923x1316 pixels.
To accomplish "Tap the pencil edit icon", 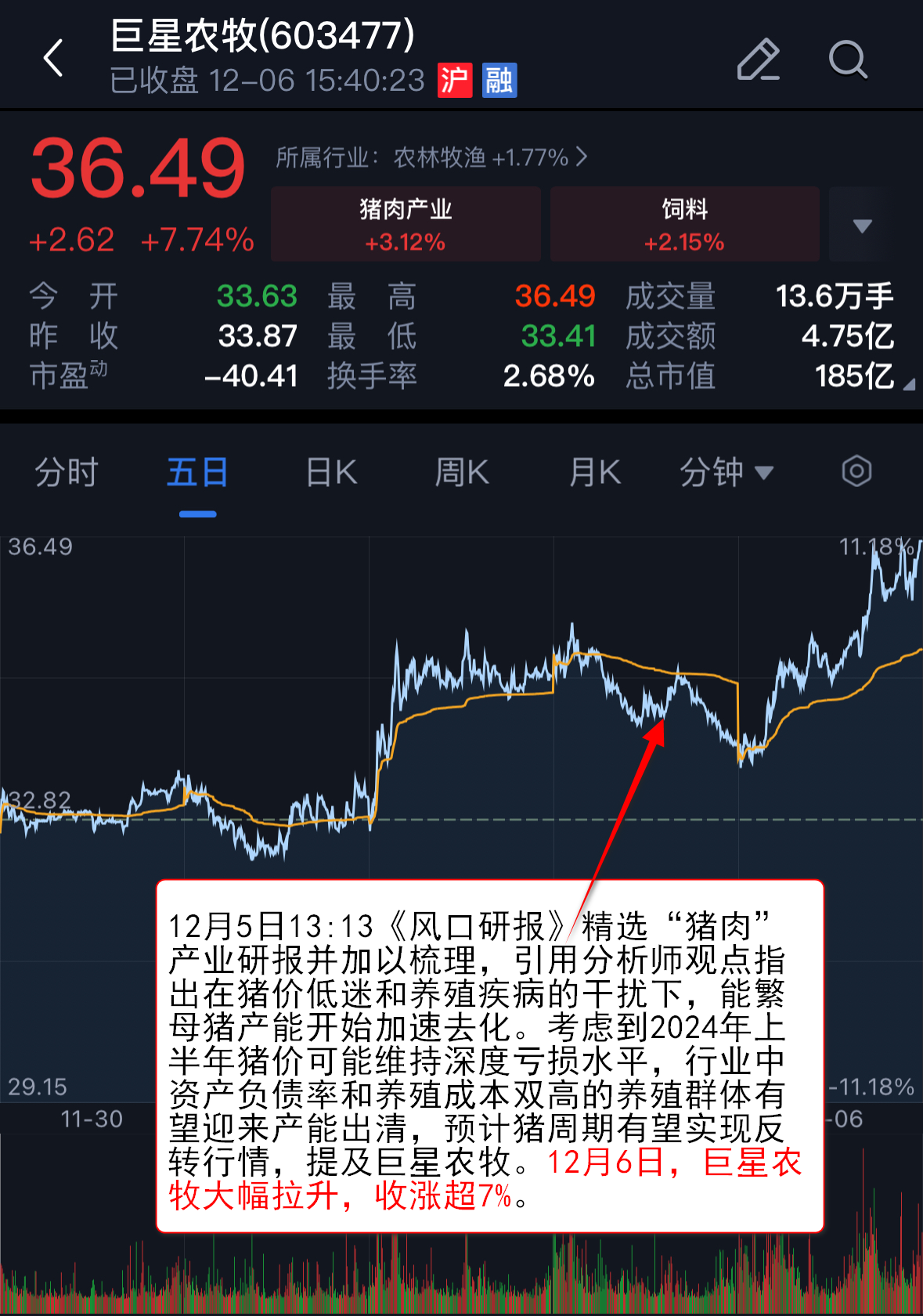I will coord(758,59).
